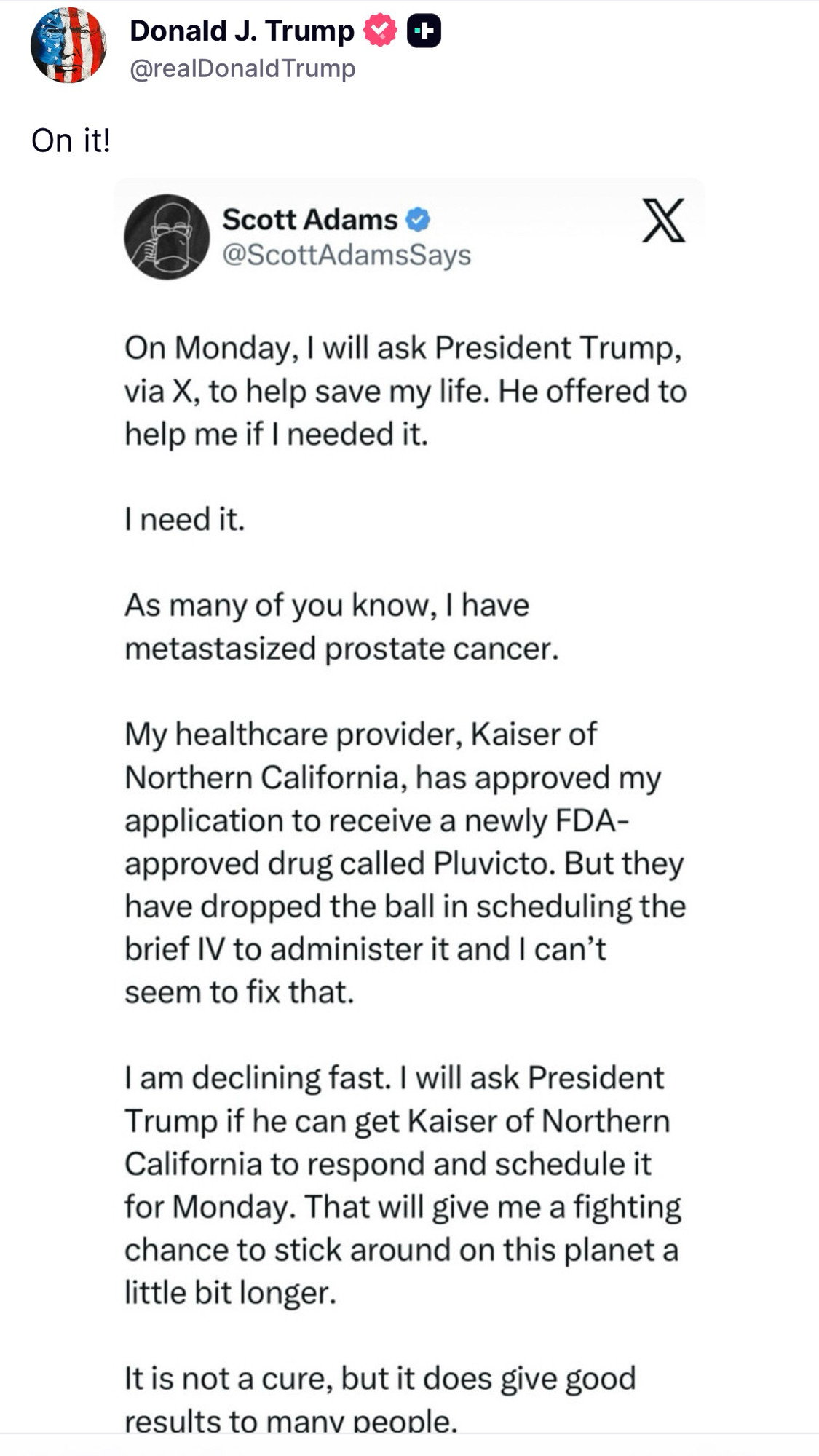Viewport: 819px width, 1456px height.
Task: View the attached Scott Adams post image
Action: [x=408, y=801]
